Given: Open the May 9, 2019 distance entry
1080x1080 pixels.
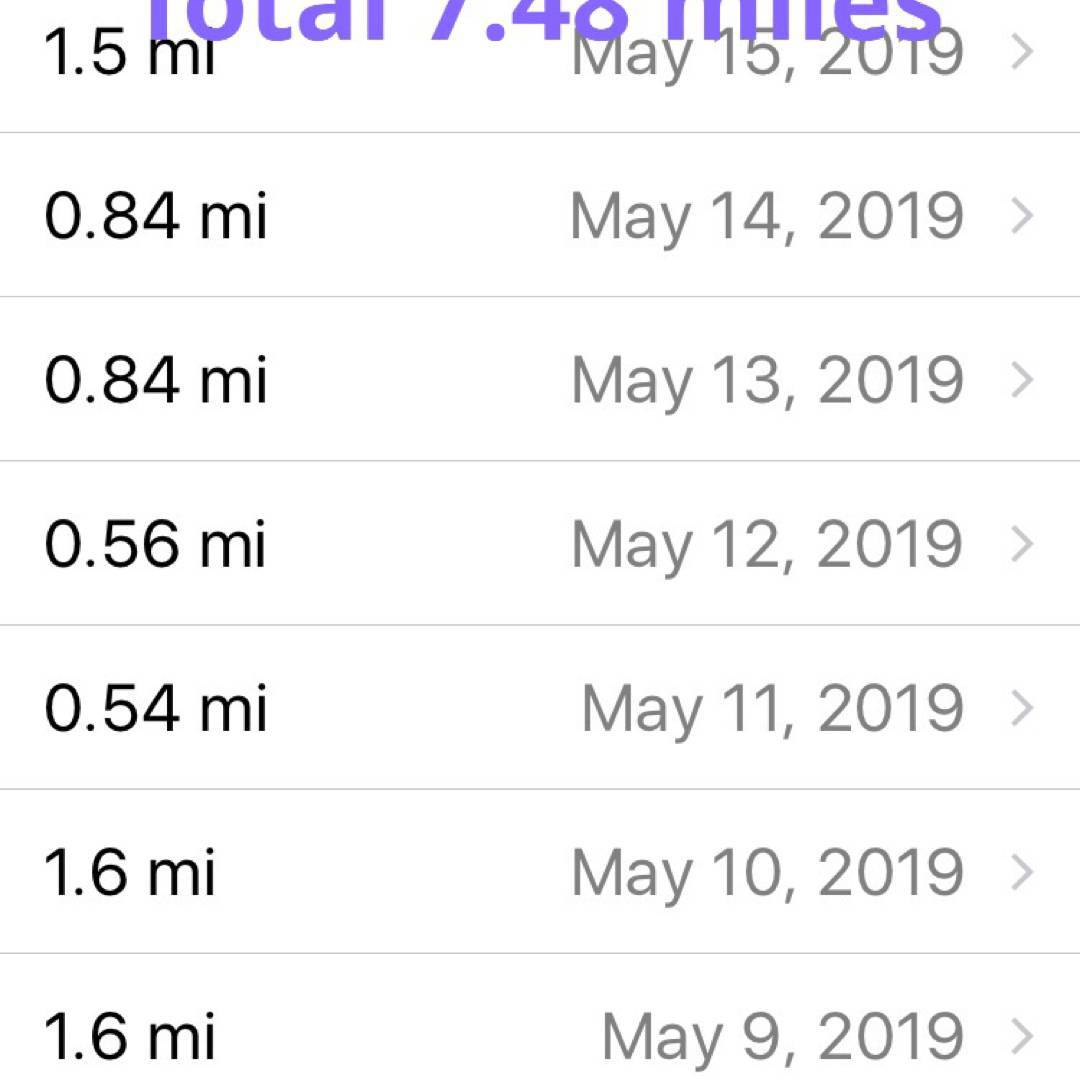Looking at the screenshot, I should pyautogui.click(x=540, y=1034).
